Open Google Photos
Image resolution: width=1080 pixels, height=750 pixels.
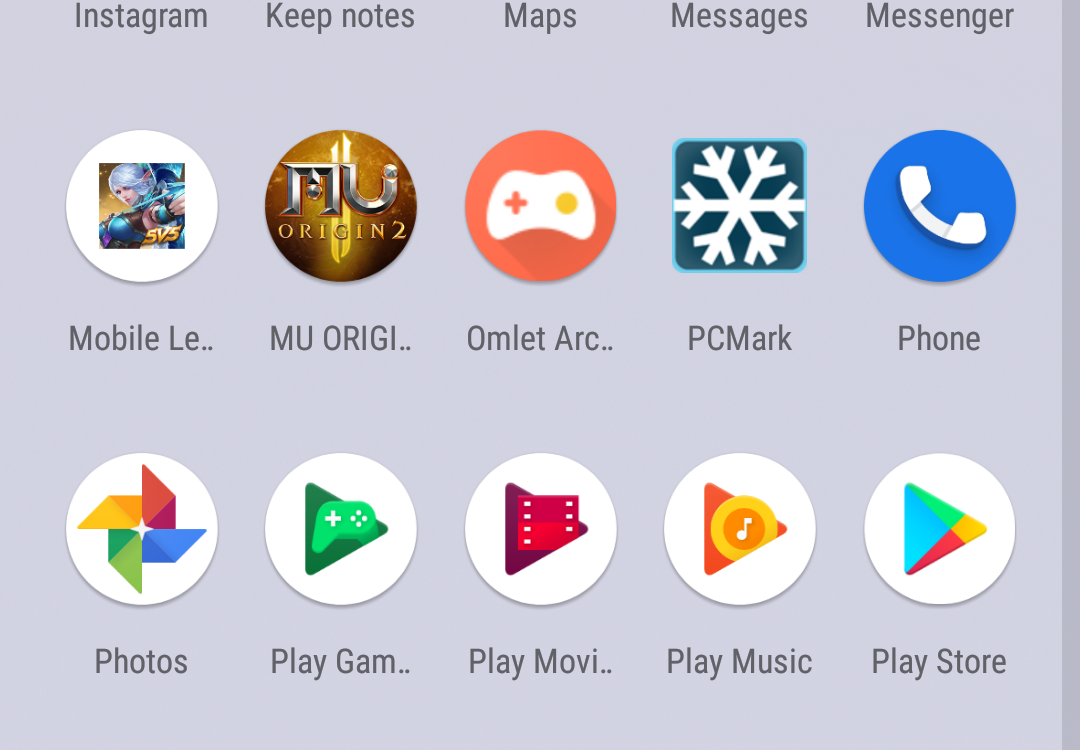point(141,529)
